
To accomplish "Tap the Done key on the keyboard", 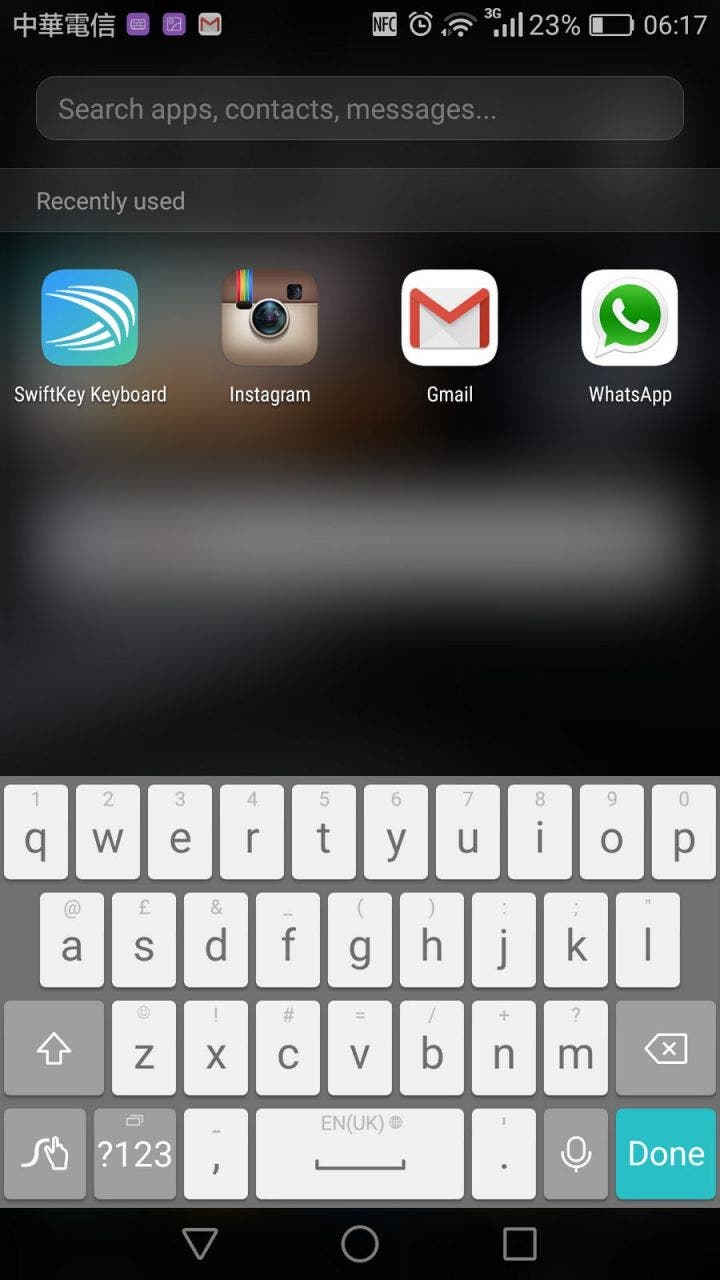I will tap(666, 1153).
